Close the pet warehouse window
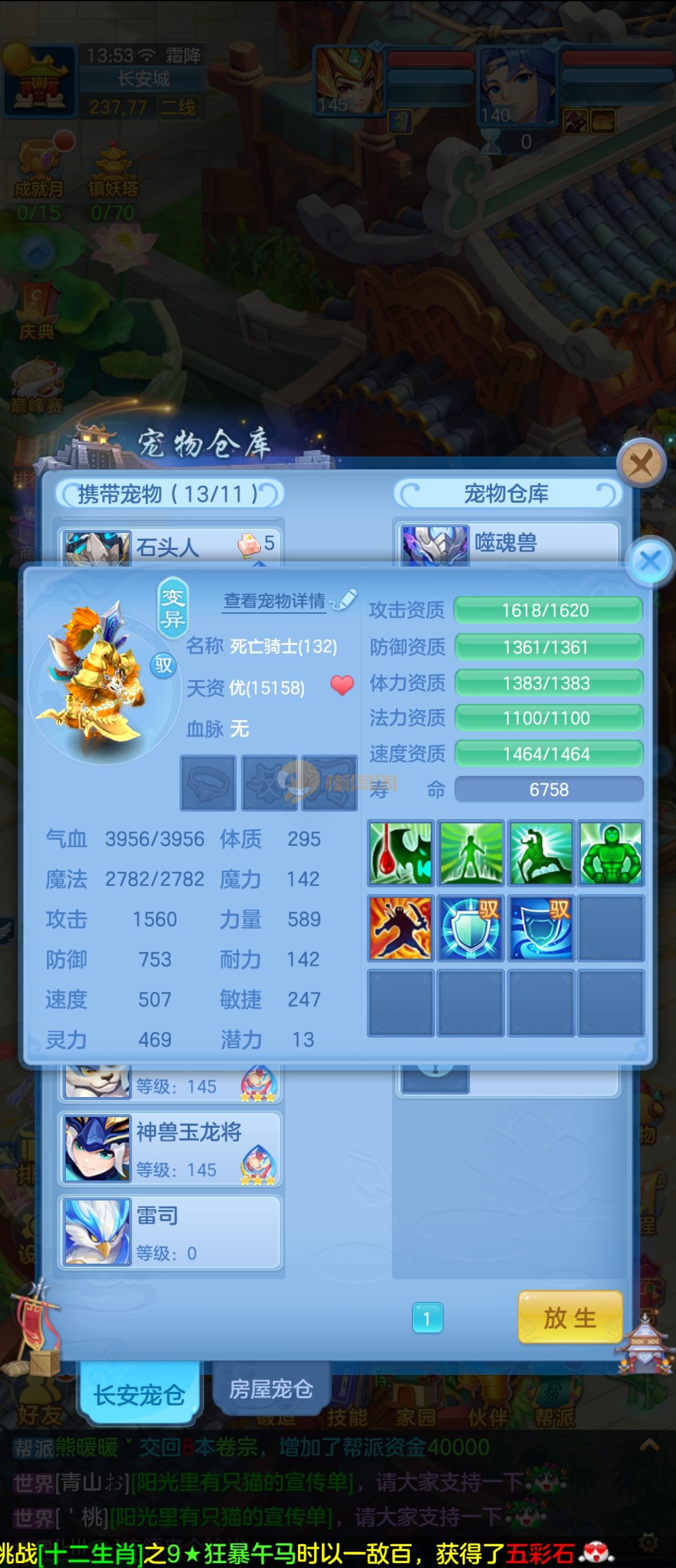676x1568 pixels. (640, 465)
